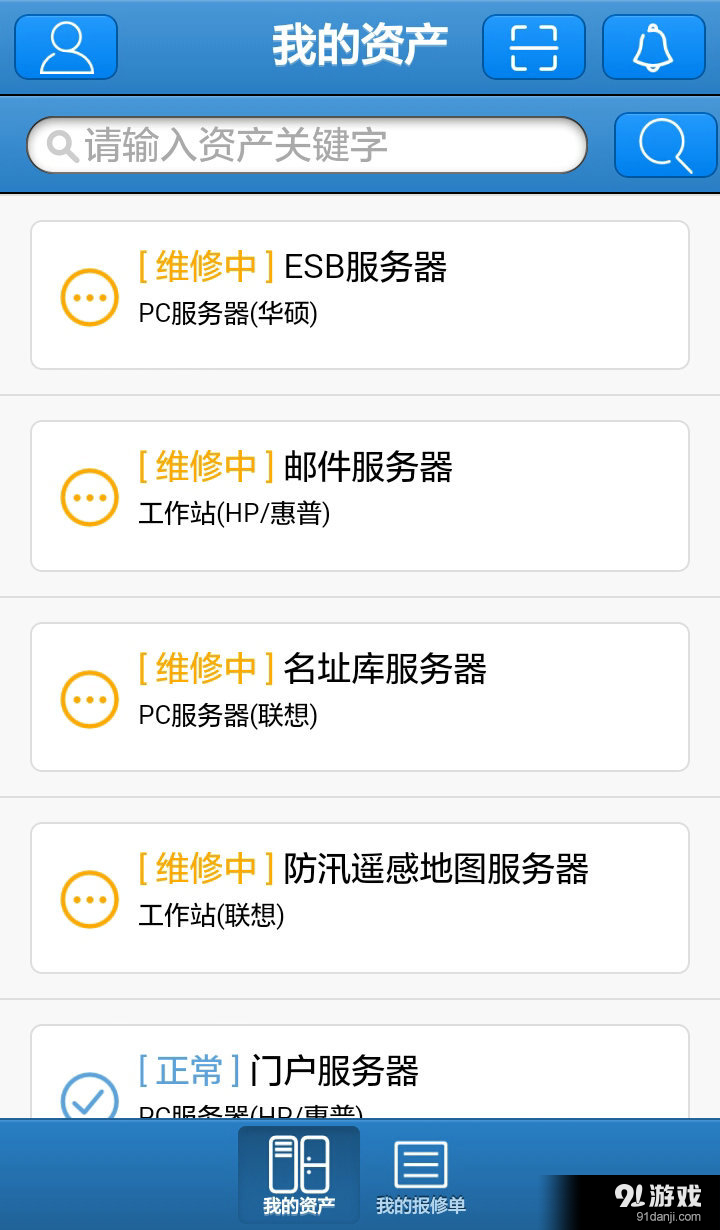The height and width of the screenshot is (1230, 720).
Task: Tap the QR code scan icon
Action: tap(533, 46)
